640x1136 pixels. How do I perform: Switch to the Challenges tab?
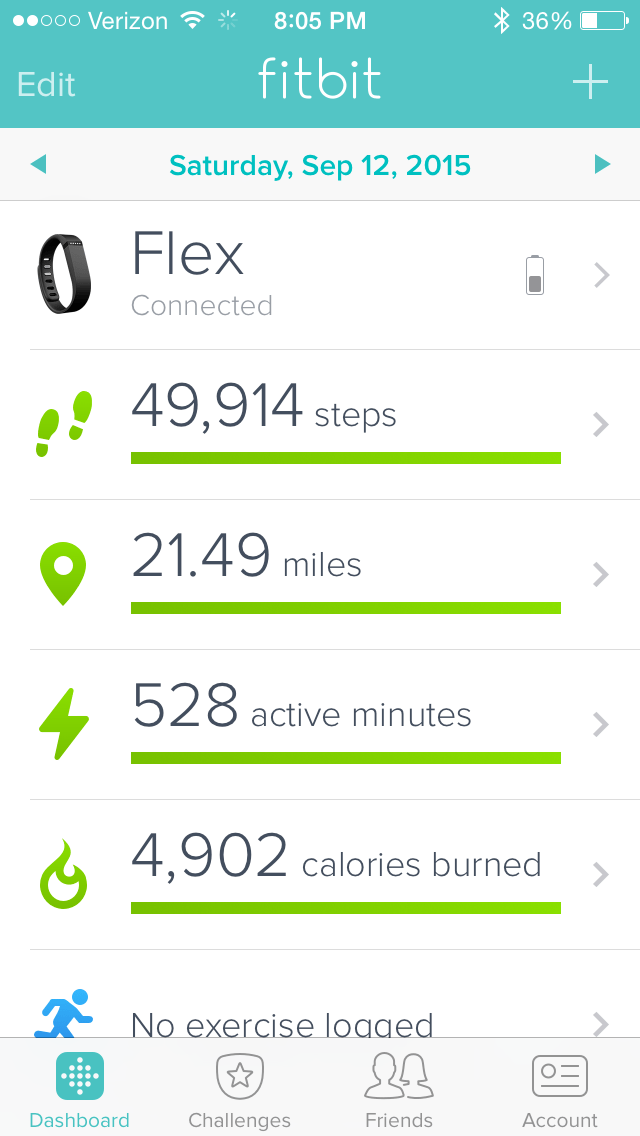pyautogui.click(x=240, y=1090)
